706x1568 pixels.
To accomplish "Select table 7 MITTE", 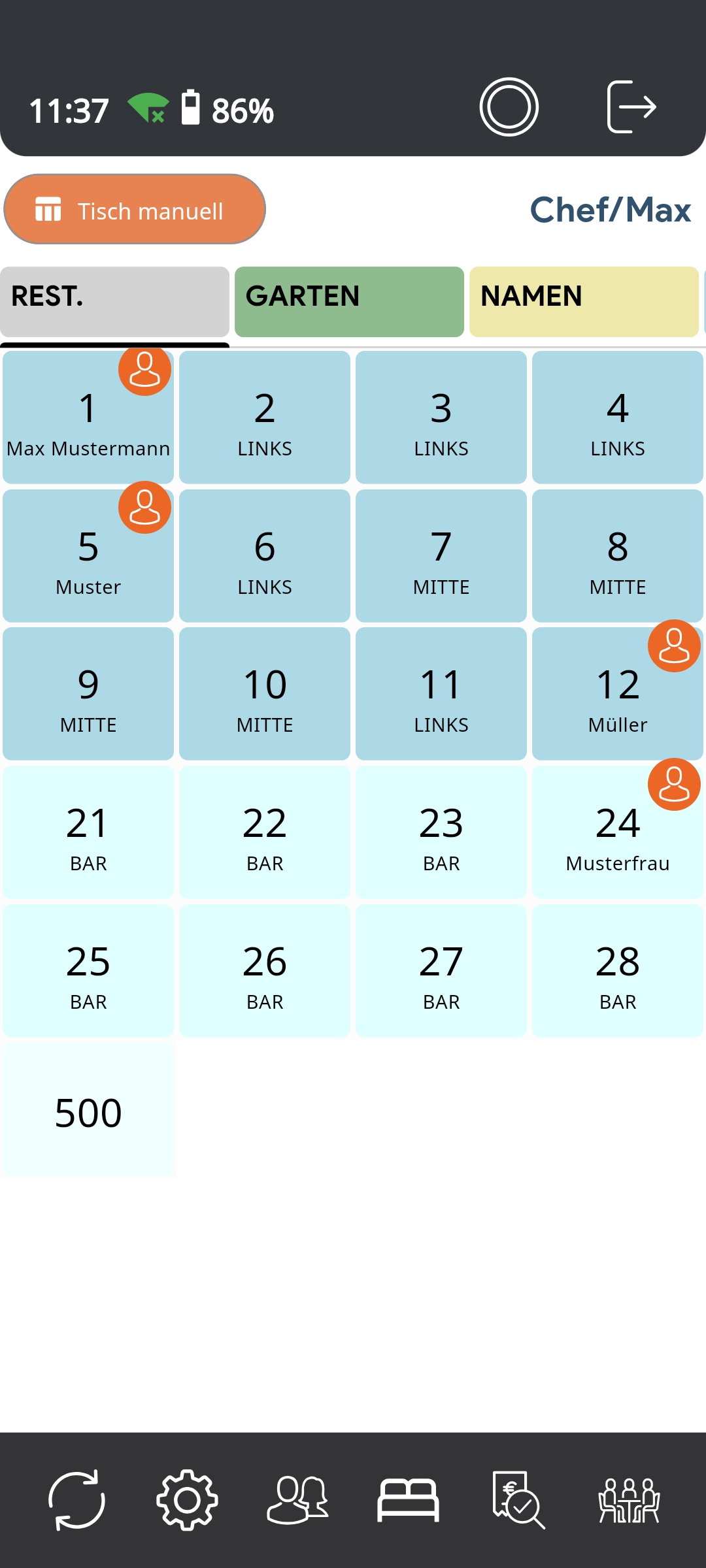I will coord(441,556).
